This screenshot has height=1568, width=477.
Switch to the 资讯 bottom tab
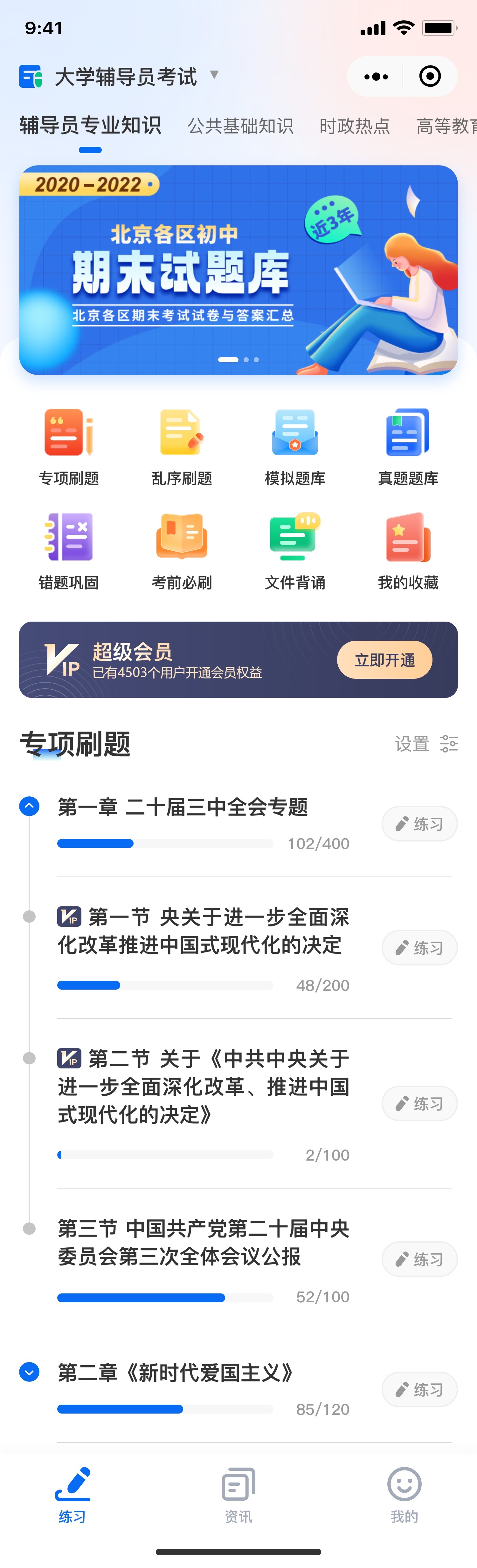pyautogui.click(x=238, y=1494)
